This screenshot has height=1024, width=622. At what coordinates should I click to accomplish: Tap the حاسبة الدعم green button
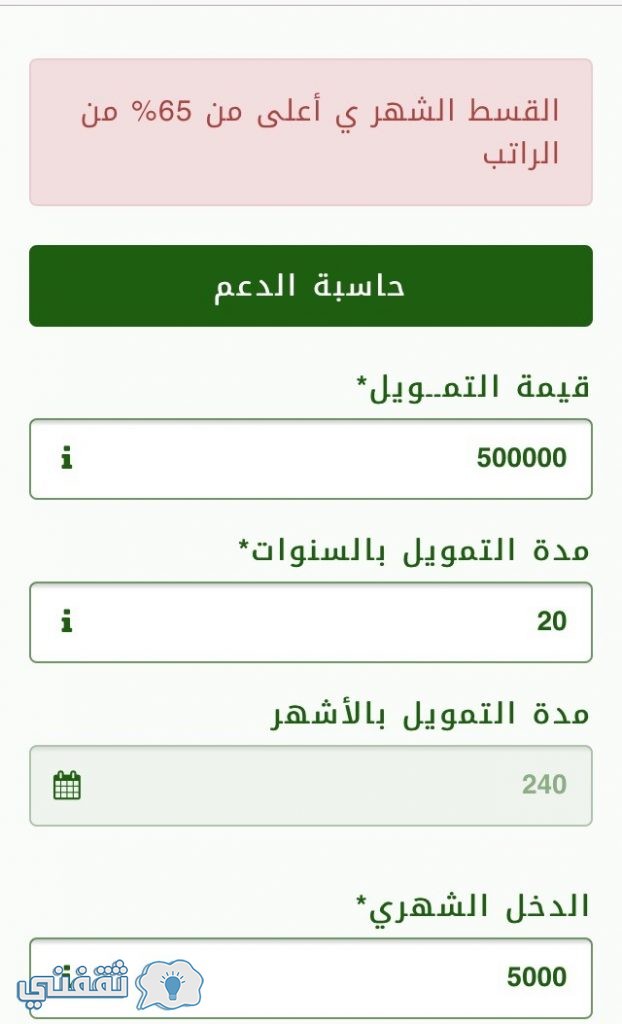(x=311, y=286)
